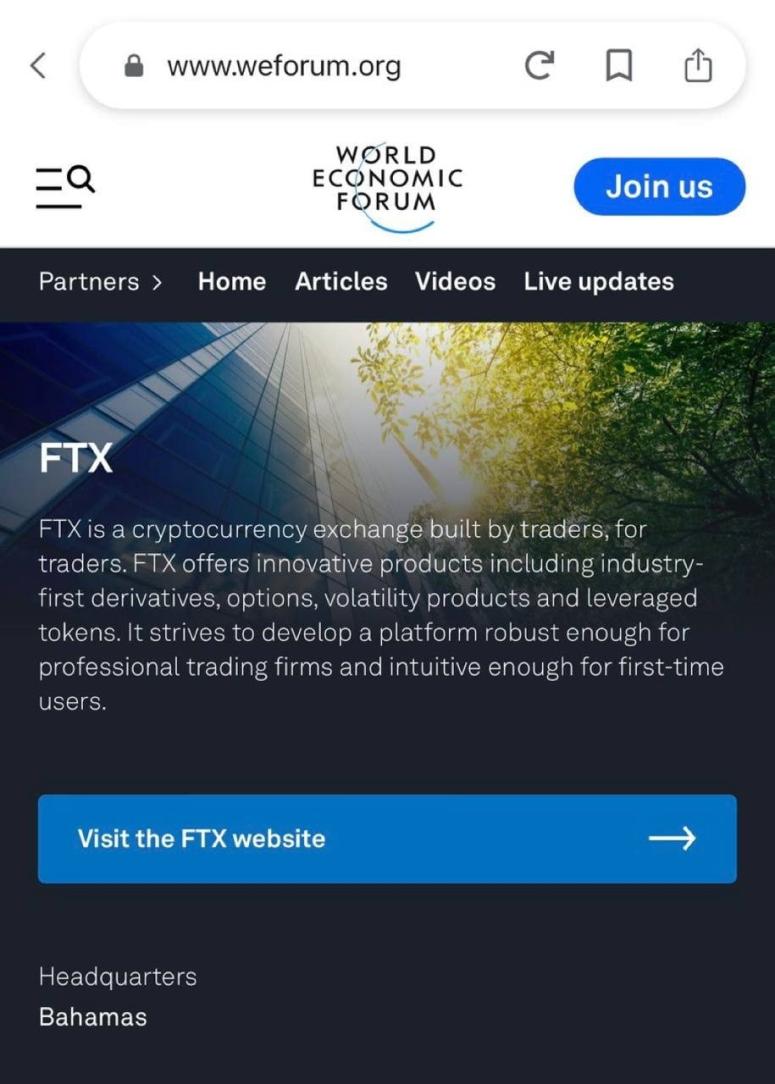
Task: Open the Partners breadcrumb link
Action: tap(100, 282)
